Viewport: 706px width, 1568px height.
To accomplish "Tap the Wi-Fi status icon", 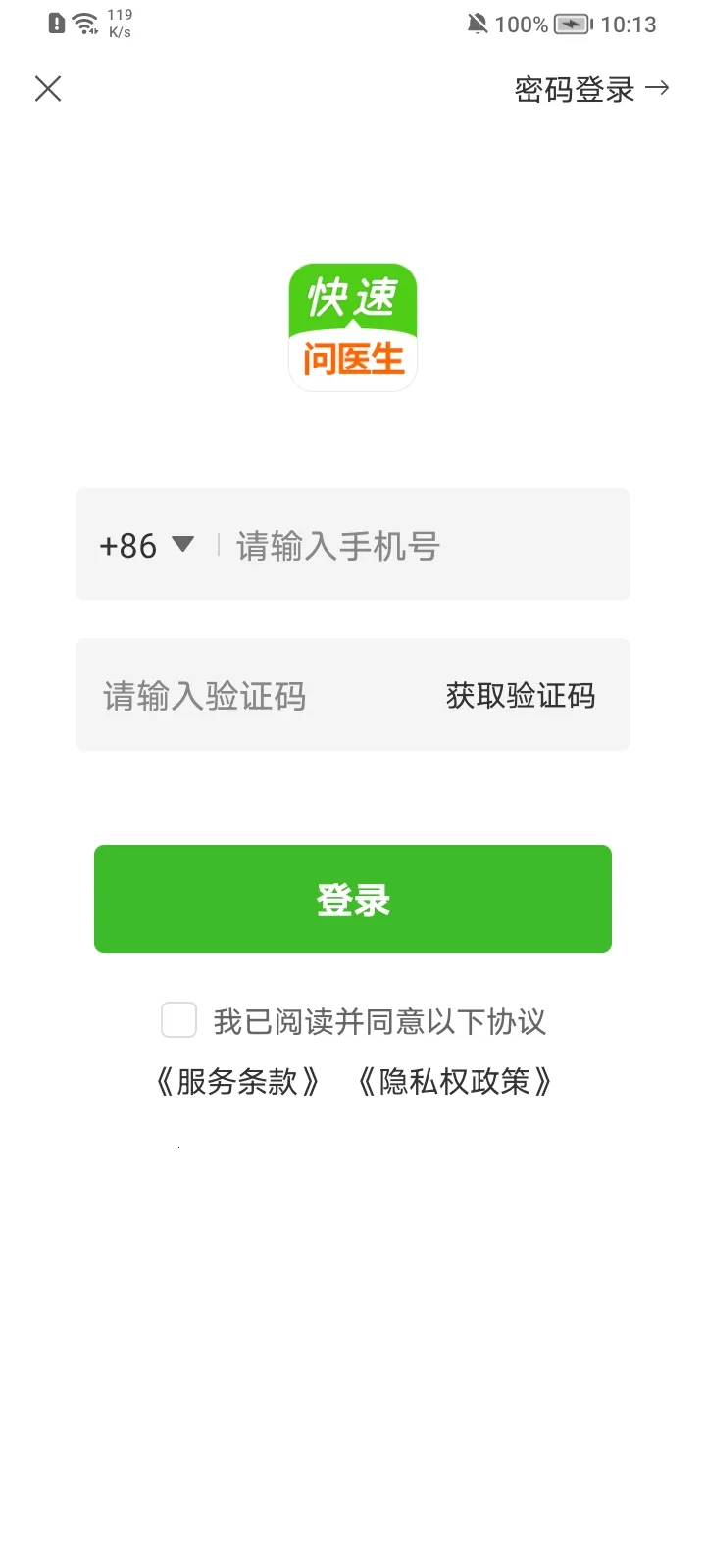I will click(85, 22).
